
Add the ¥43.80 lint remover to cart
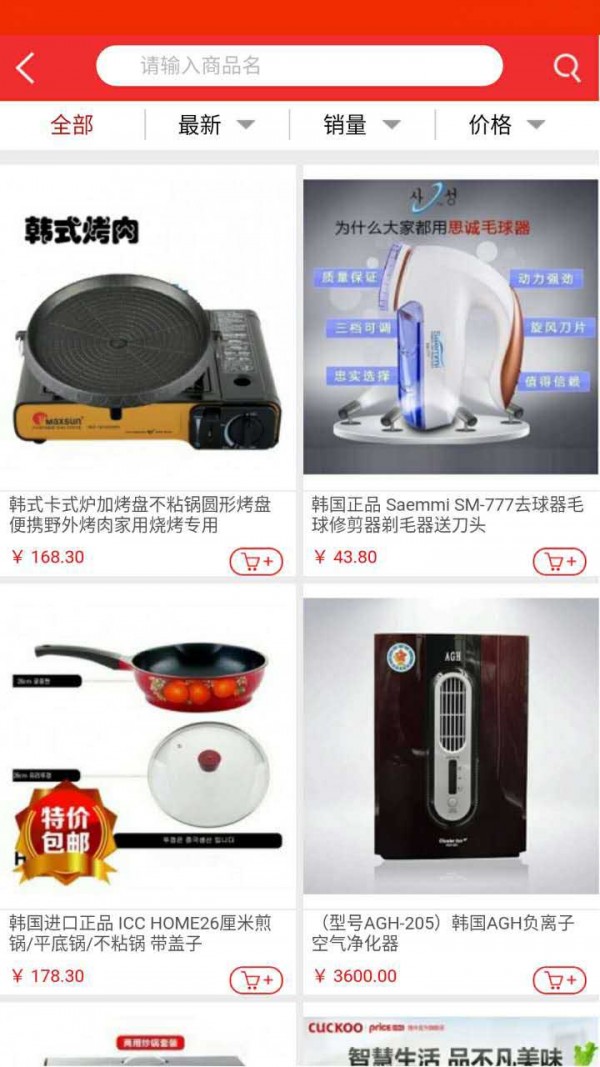[559, 561]
